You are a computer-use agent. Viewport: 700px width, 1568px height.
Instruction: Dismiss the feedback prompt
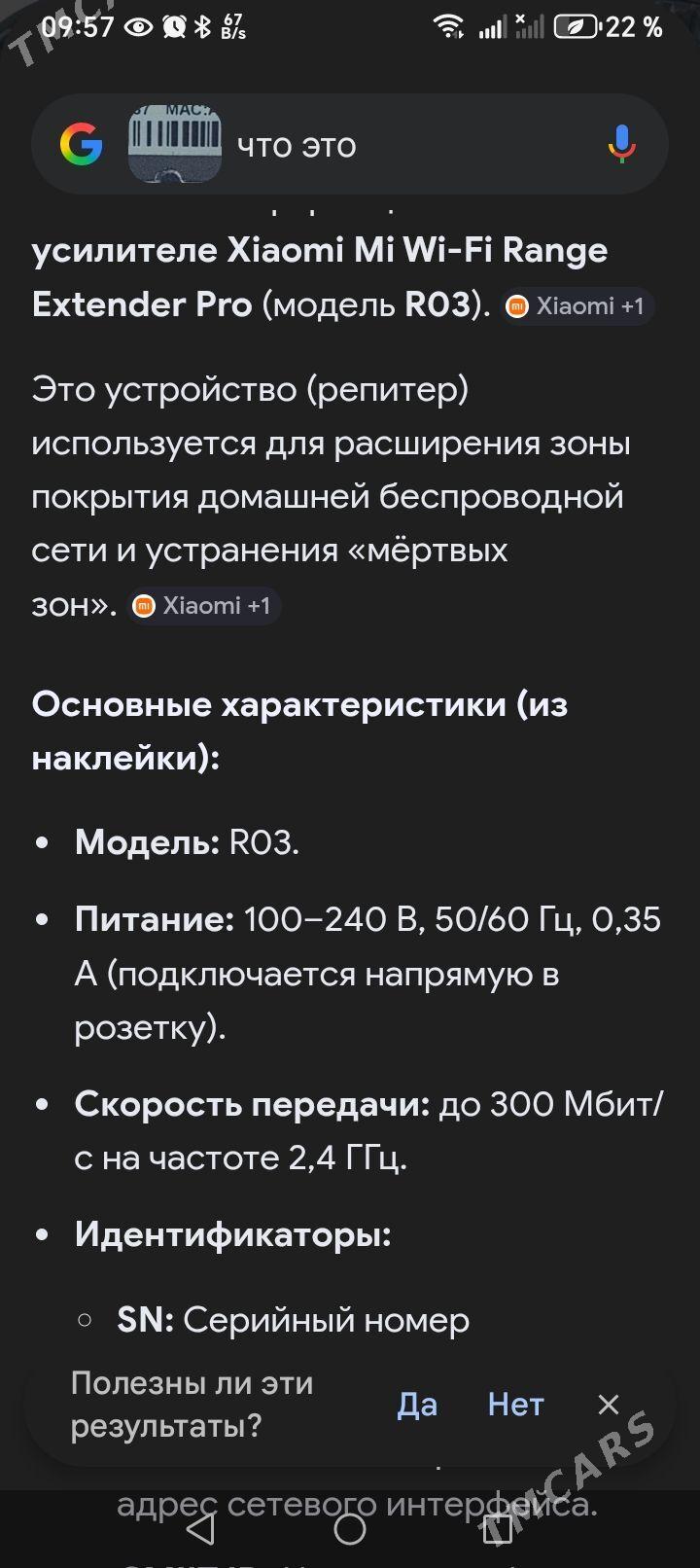[609, 1405]
